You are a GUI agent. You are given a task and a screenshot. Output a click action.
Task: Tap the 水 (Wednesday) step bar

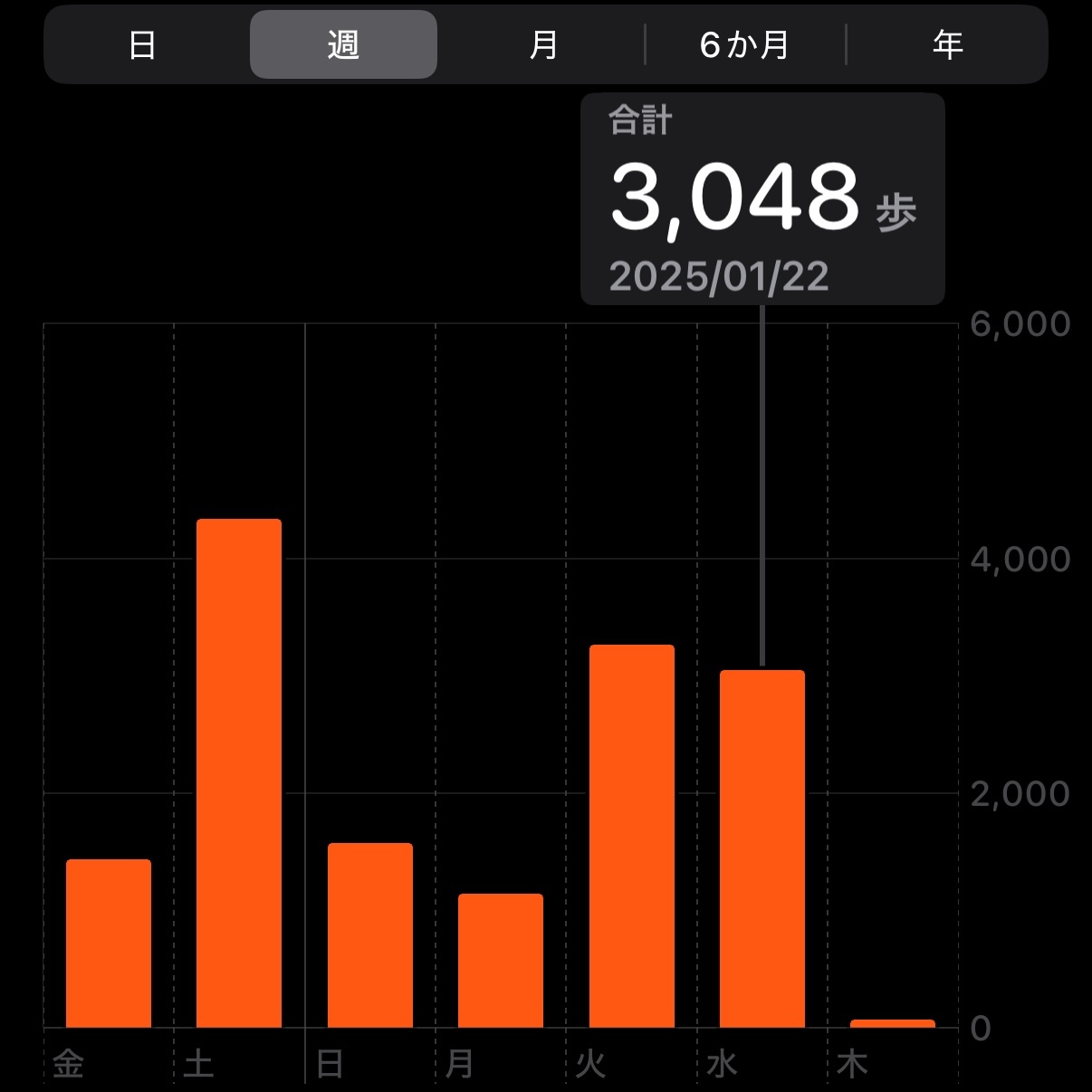762,848
